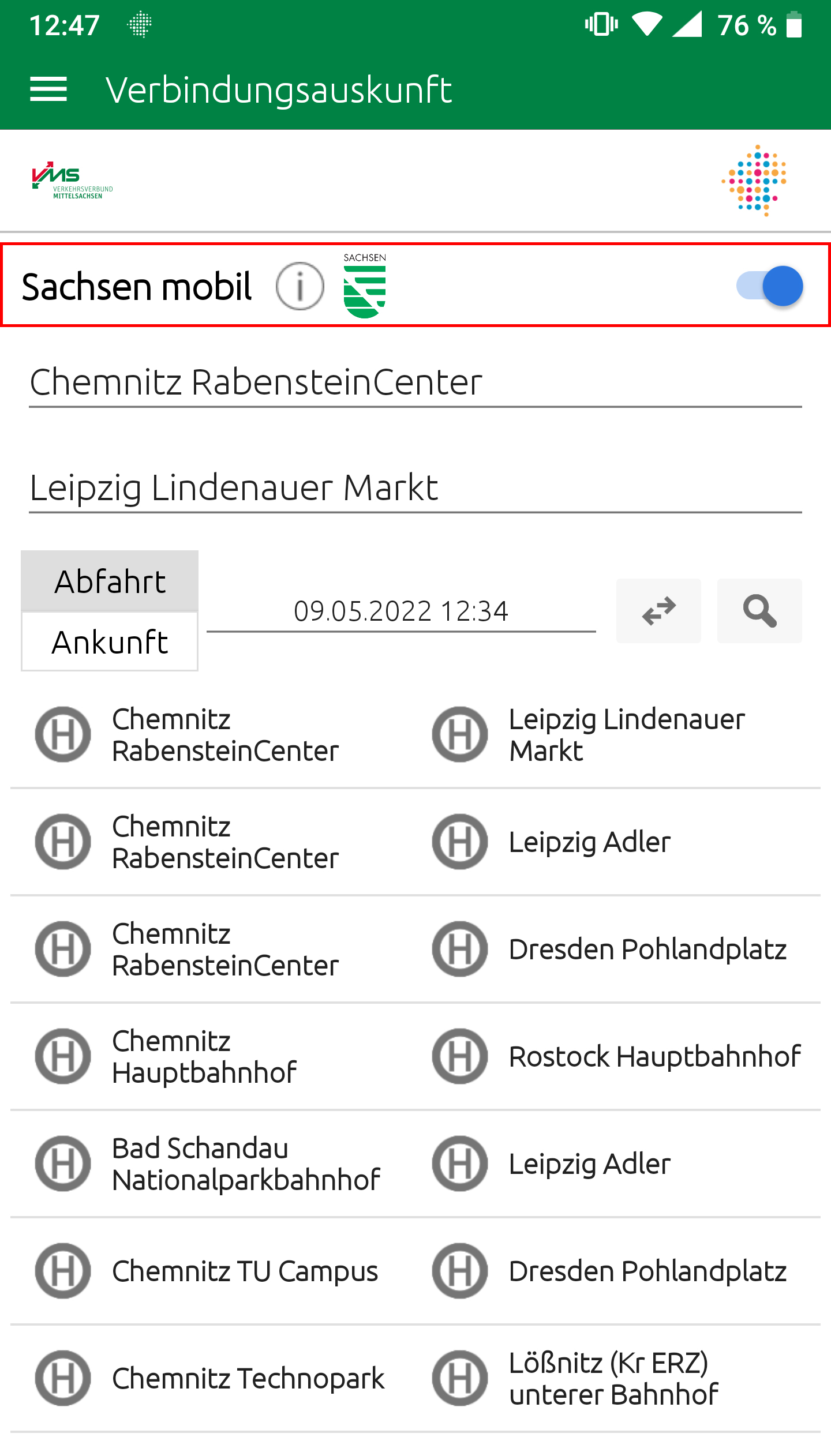Select trip from Bad Schandau Nationalparkbahnhof

pyautogui.click(x=415, y=1164)
